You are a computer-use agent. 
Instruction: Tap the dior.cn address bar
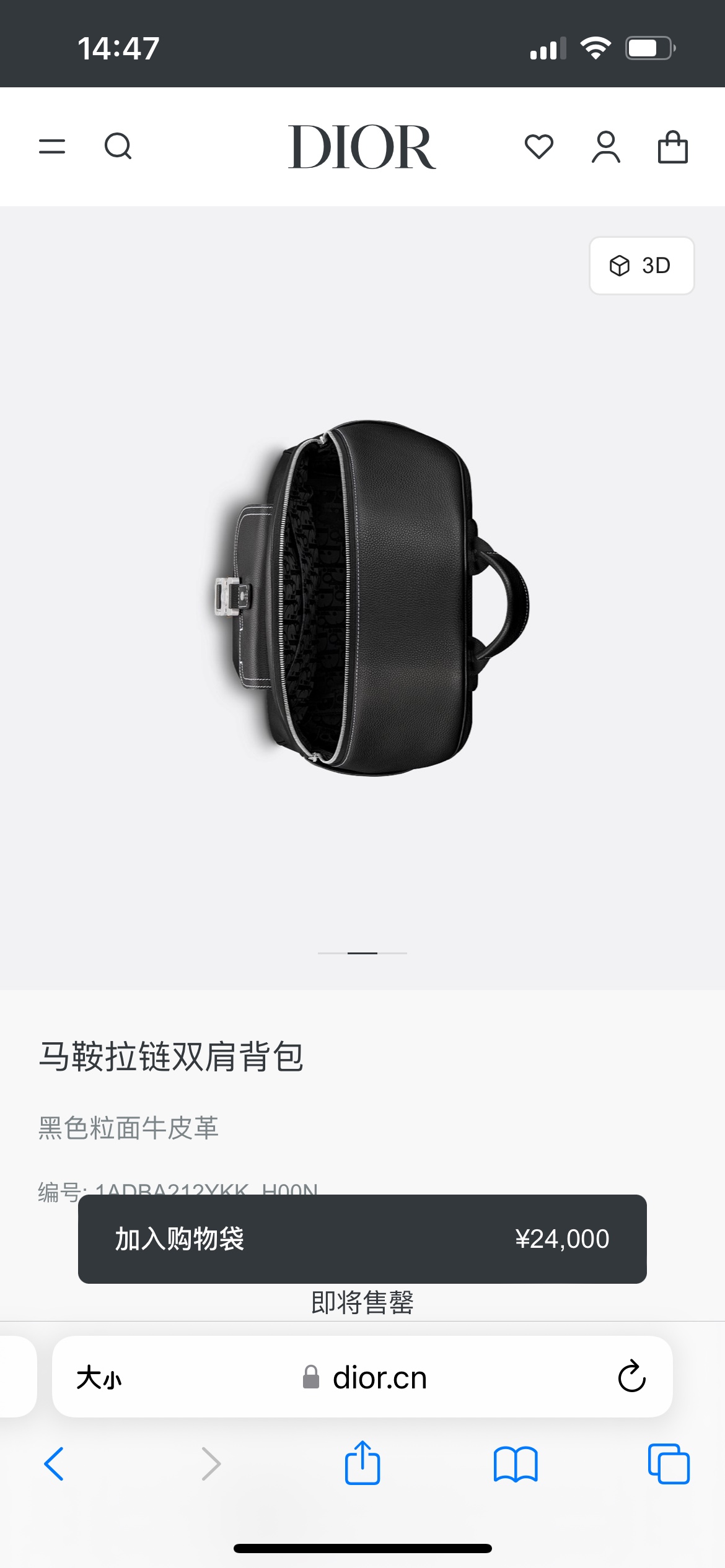[x=366, y=1377]
